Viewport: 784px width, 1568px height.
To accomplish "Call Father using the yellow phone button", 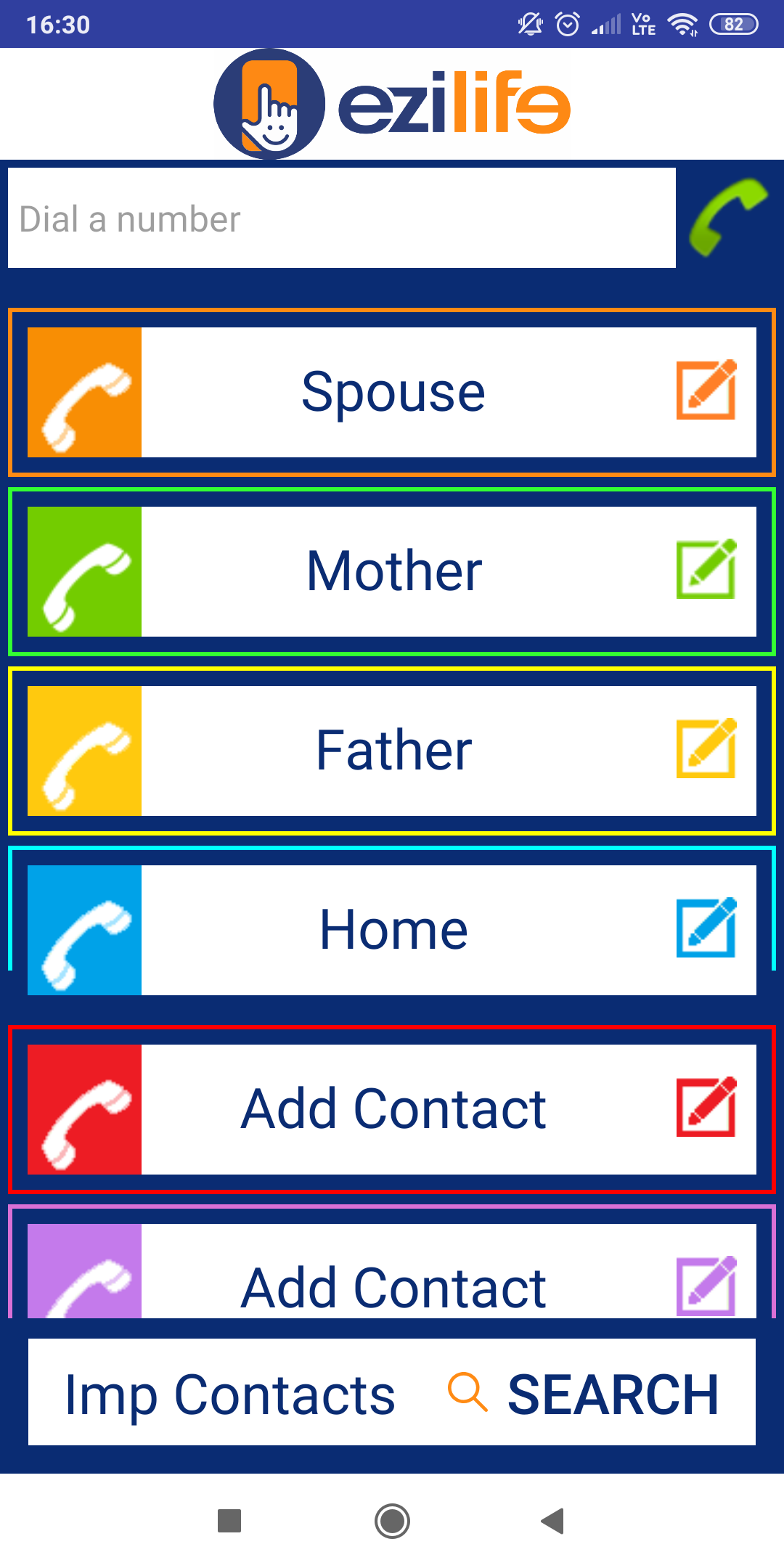I will (85, 751).
